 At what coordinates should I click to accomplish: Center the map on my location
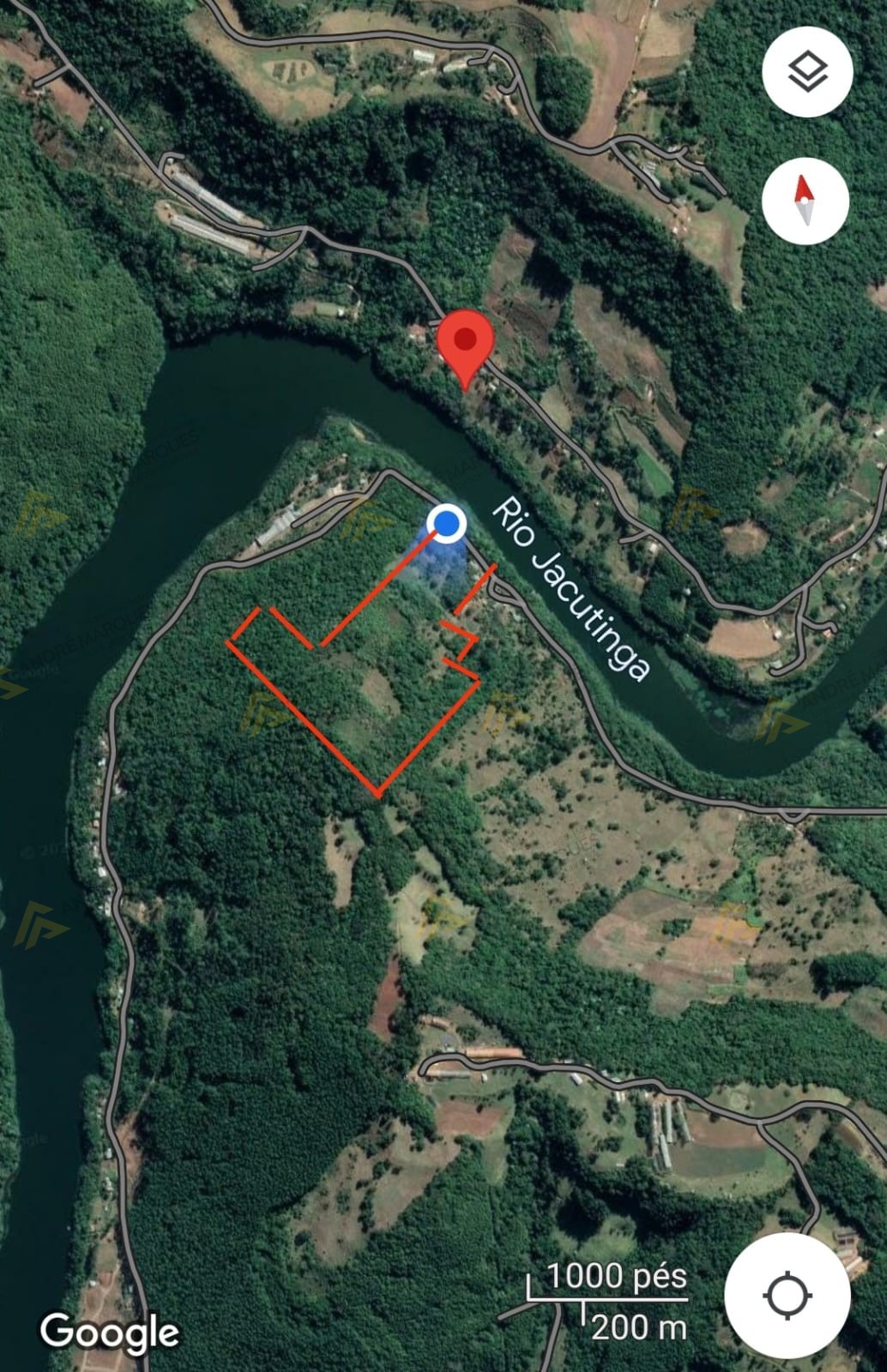[787, 1296]
